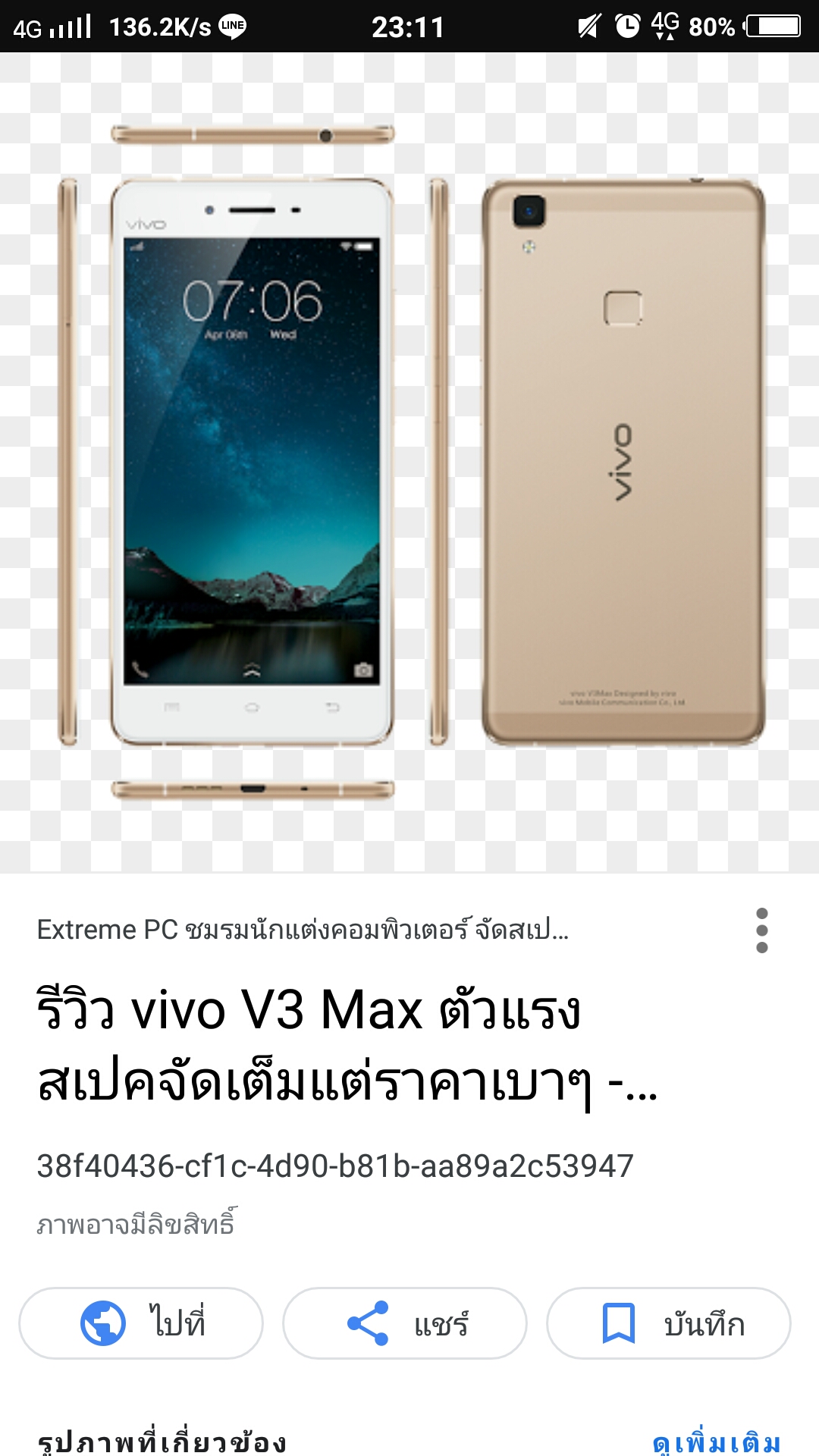Open the ดูเพิ่มเติม see-more link
The height and width of the screenshot is (1456, 819).
(717, 1442)
